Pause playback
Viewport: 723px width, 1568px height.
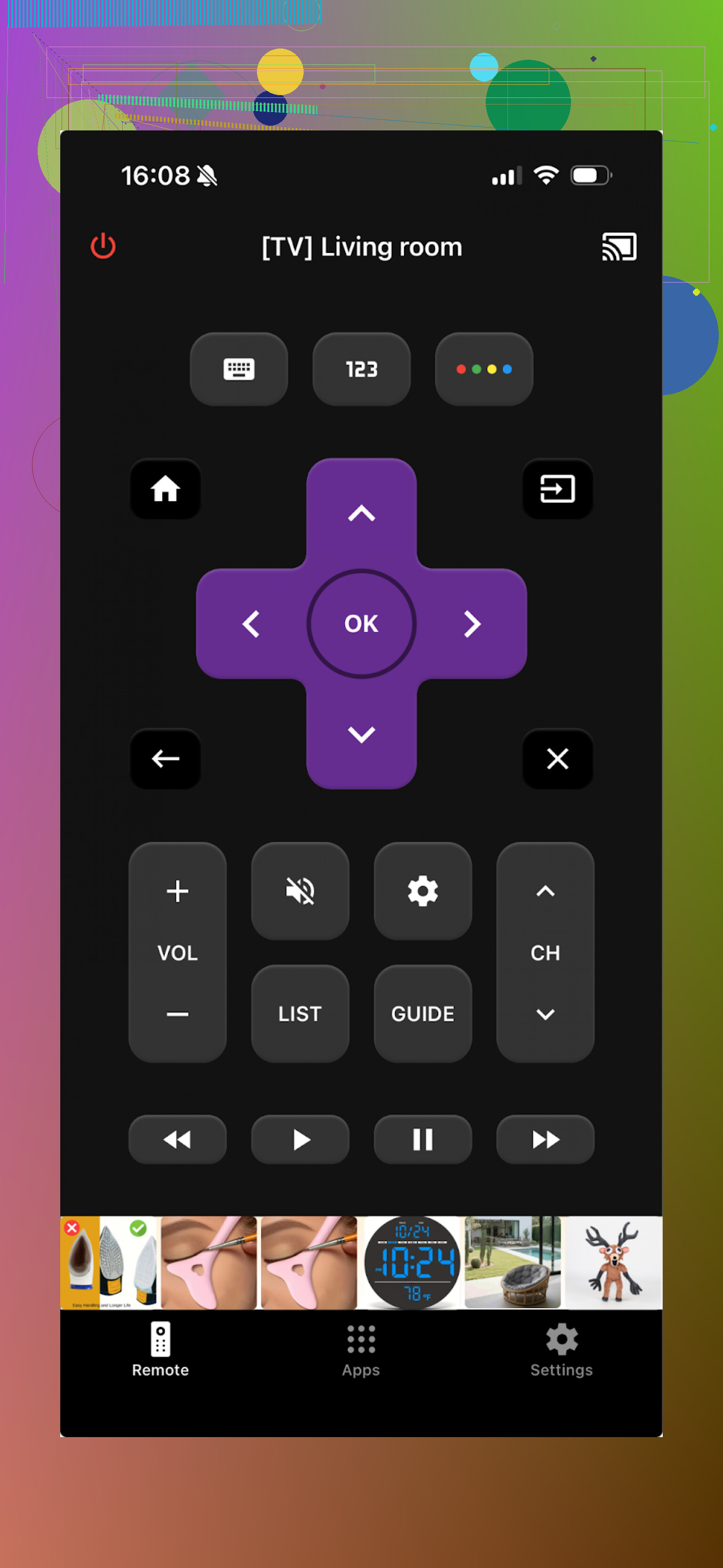click(x=423, y=1140)
